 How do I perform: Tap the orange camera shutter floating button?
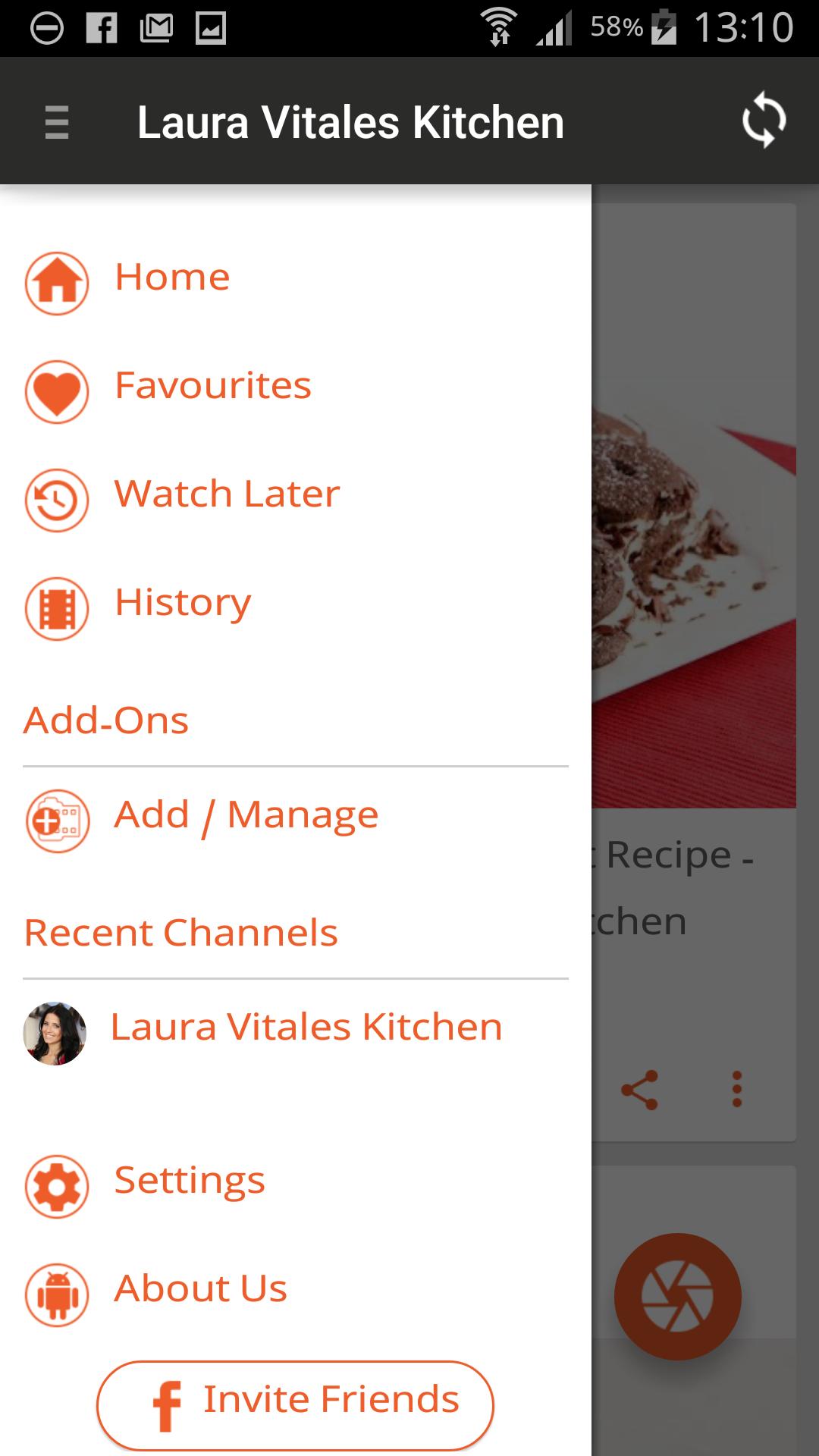pos(677,1297)
